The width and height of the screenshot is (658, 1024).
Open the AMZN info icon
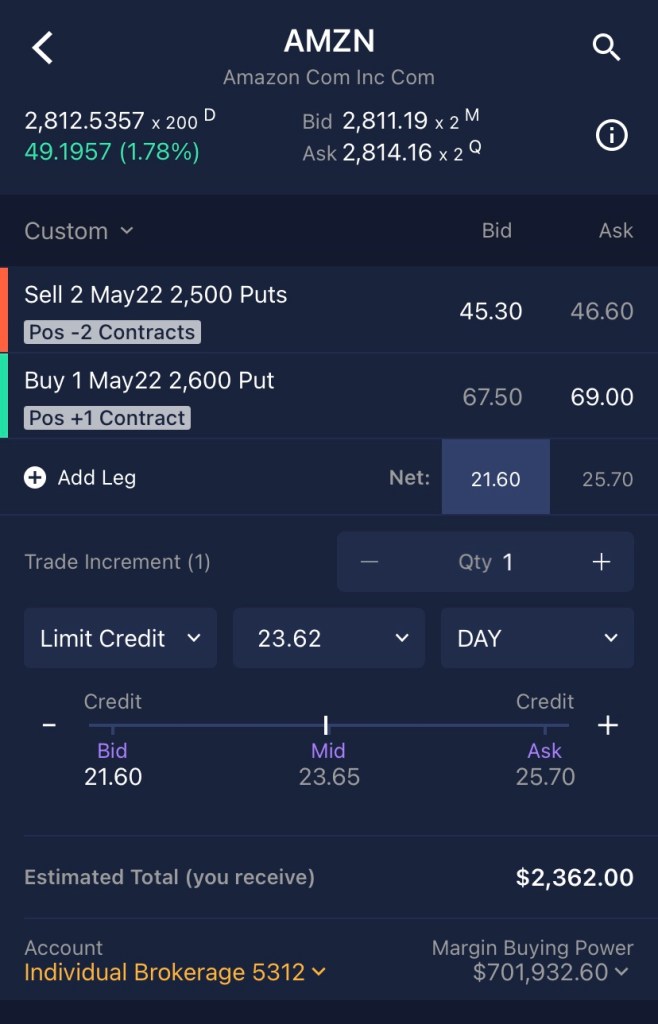pyautogui.click(x=611, y=136)
